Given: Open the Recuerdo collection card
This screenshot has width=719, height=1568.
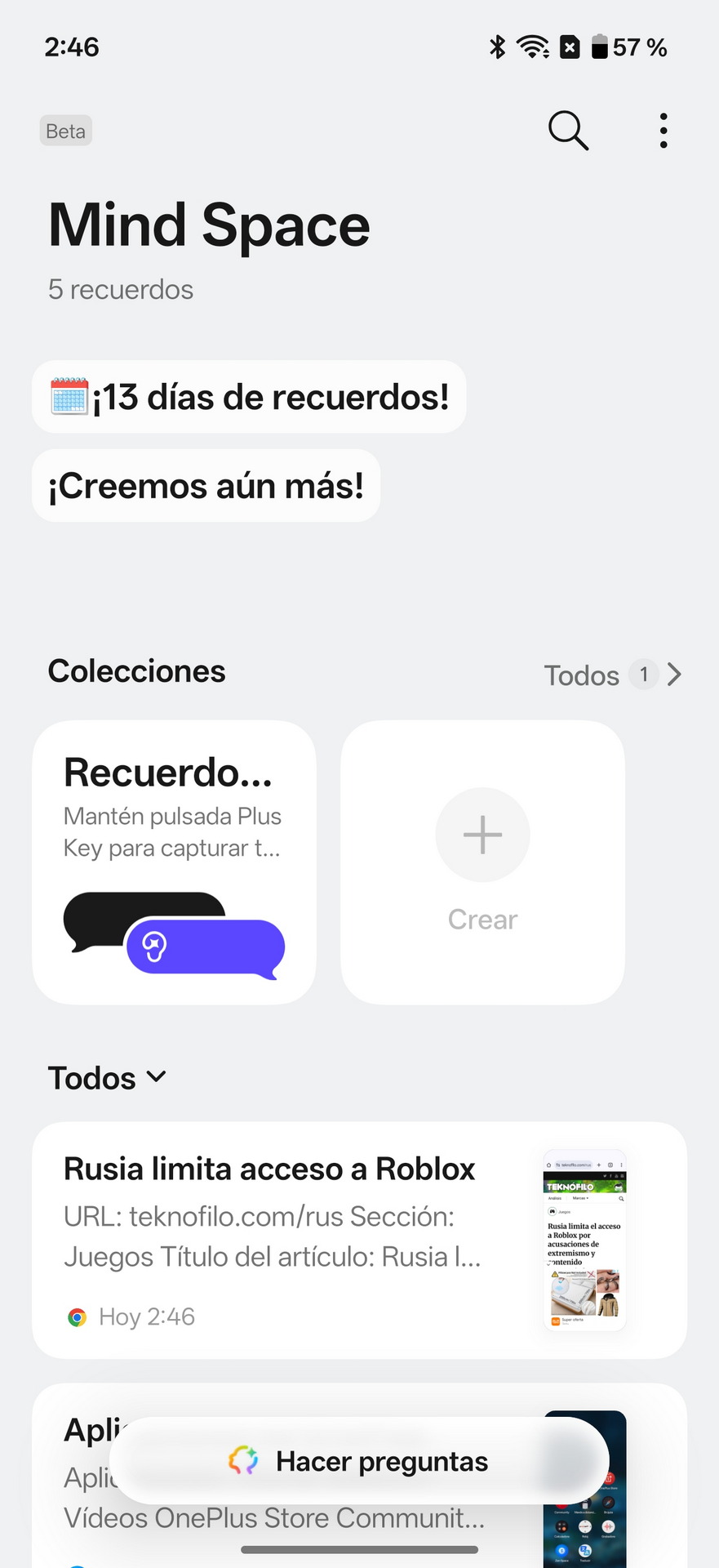Looking at the screenshot, I should tap(174, 862).
